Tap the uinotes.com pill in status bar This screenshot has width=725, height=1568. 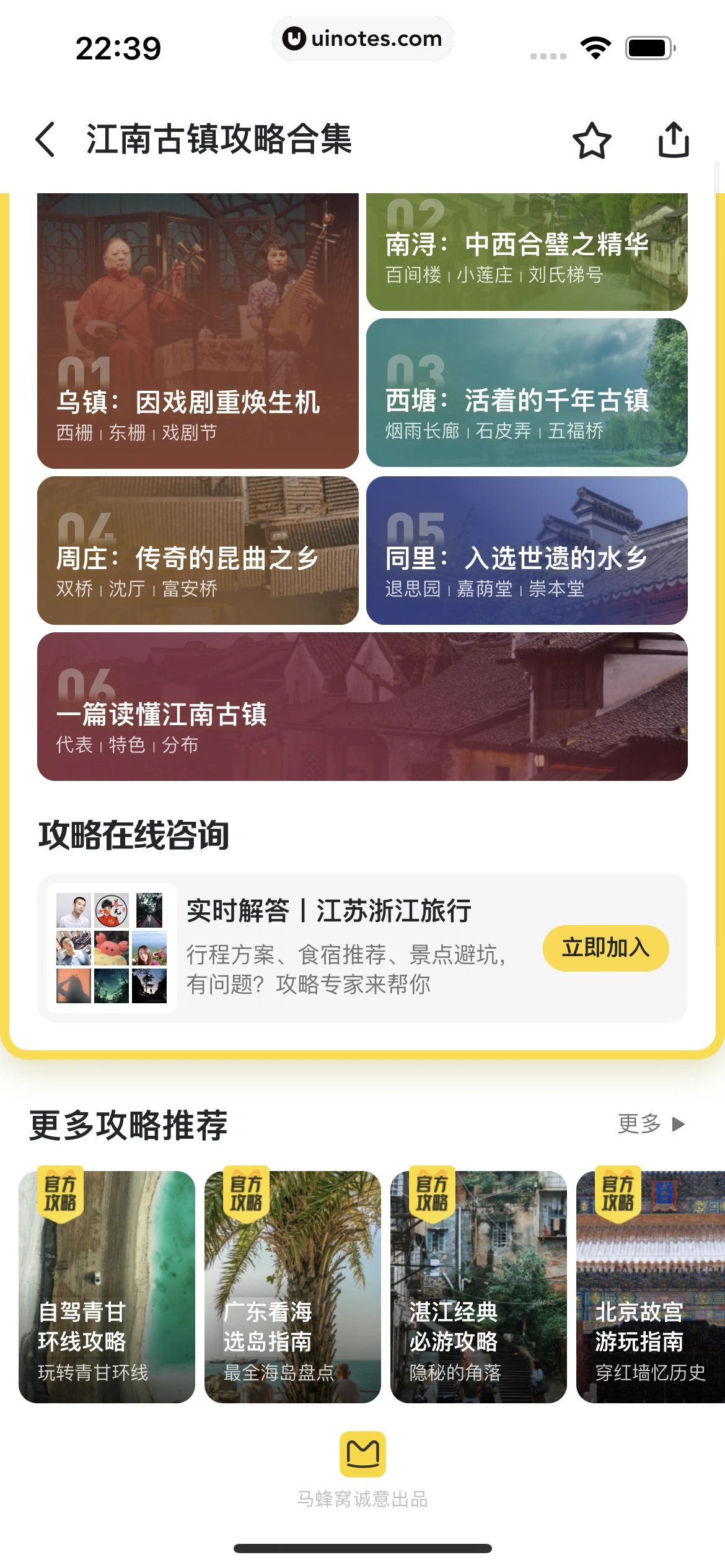coord(362,38)
